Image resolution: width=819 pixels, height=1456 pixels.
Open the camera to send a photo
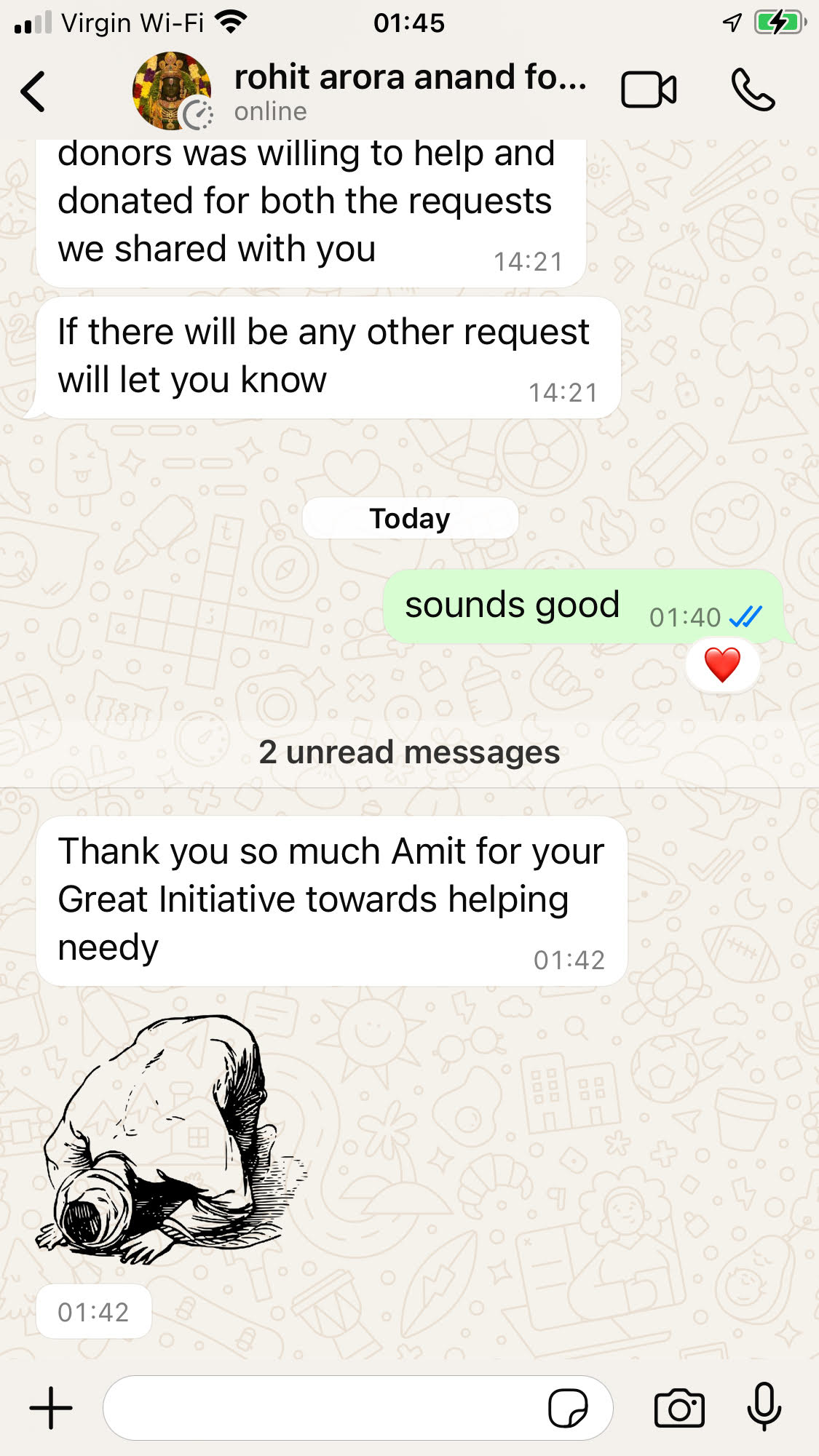click(678, 1407)
